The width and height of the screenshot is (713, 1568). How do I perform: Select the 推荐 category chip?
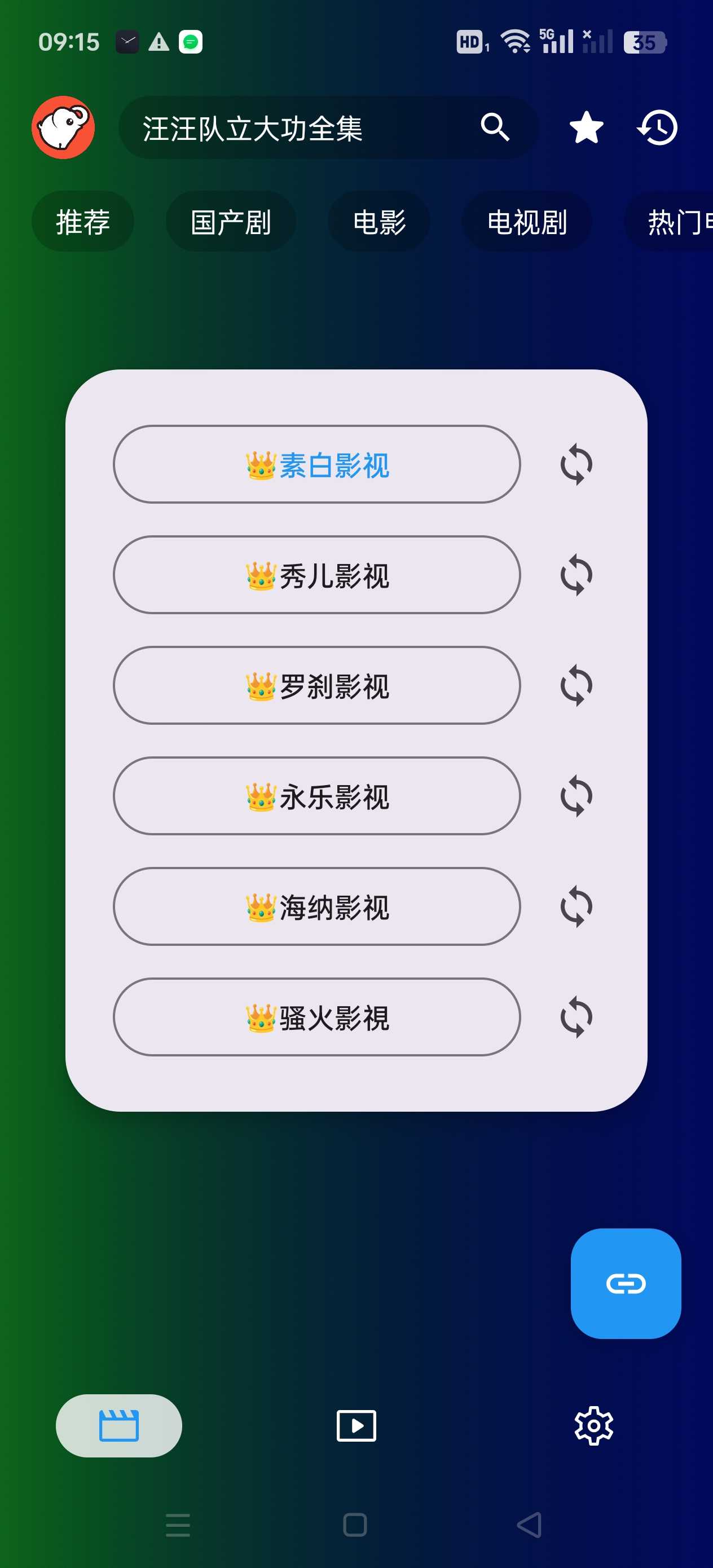[x=83, y=222]
